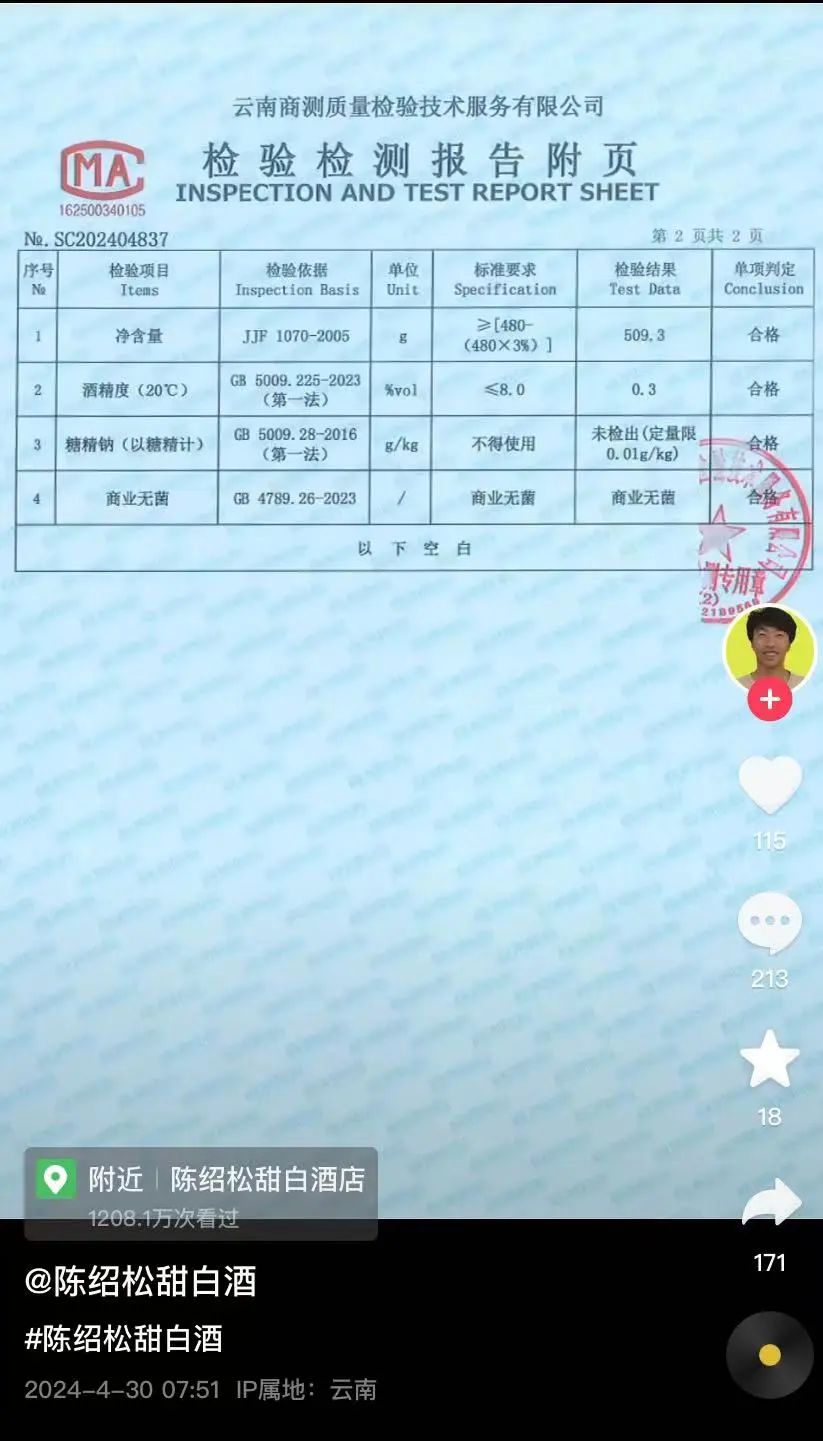Open the spinning music disc
Screen dimensions: 823x1441
(769, 1355)
